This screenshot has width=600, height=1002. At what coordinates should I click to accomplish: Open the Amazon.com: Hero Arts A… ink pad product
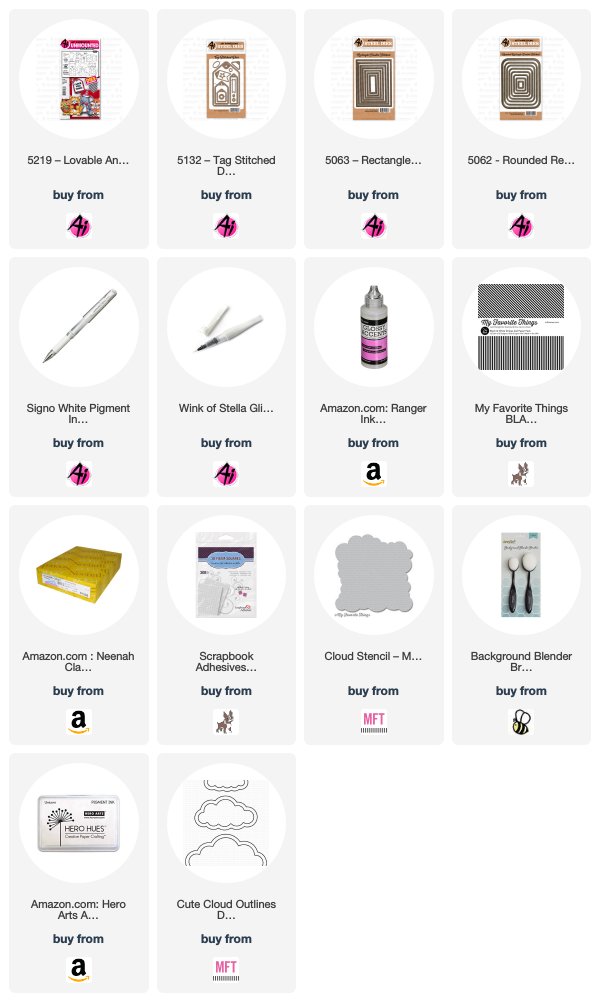point(79,872)
